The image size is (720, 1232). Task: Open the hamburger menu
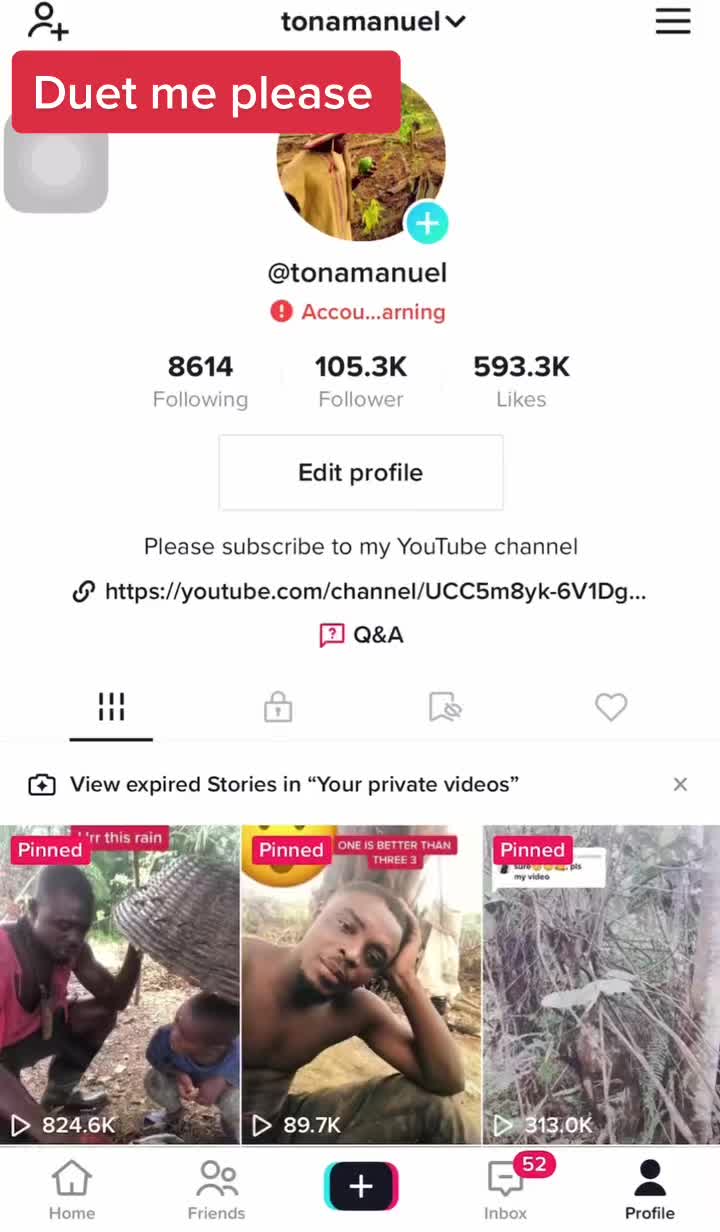673,21
